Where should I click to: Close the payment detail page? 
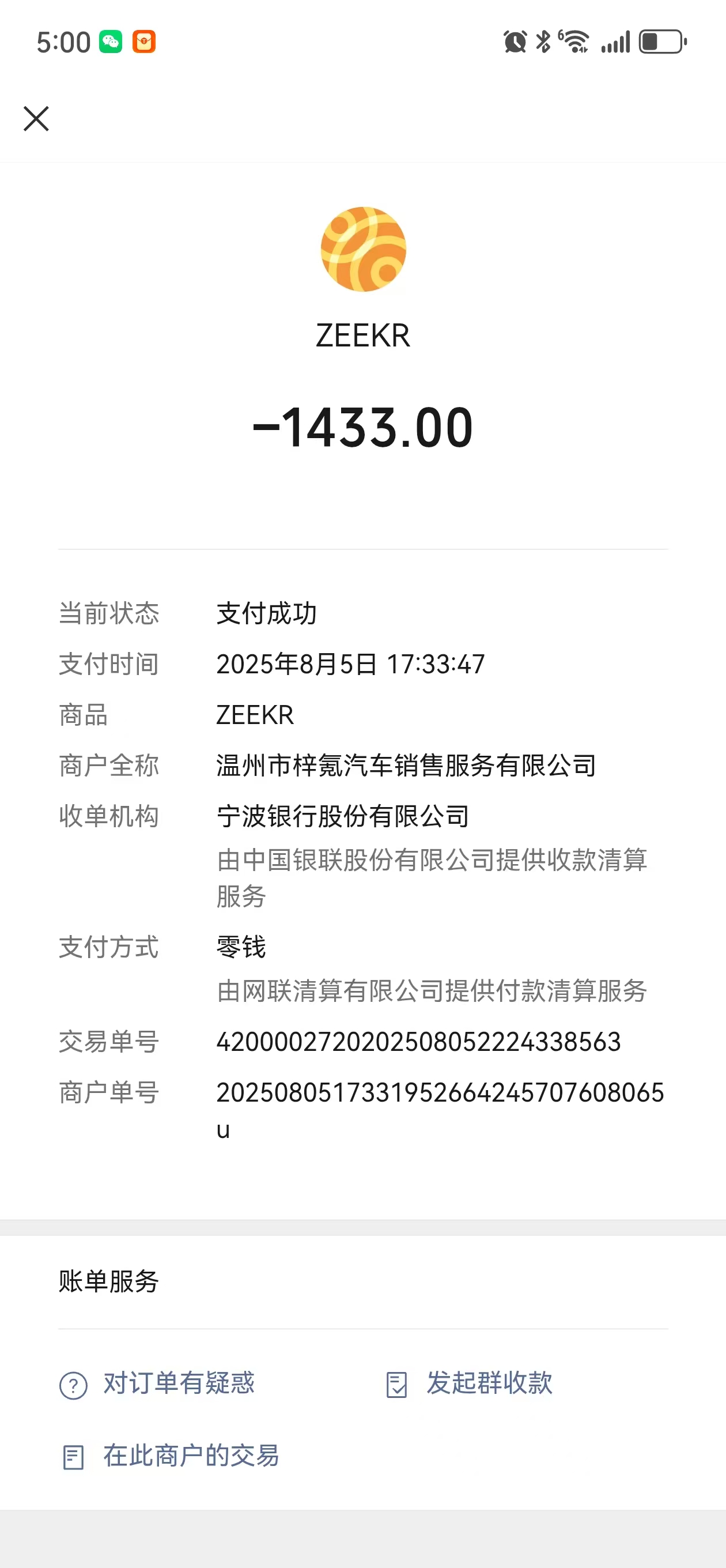point(36,119)
